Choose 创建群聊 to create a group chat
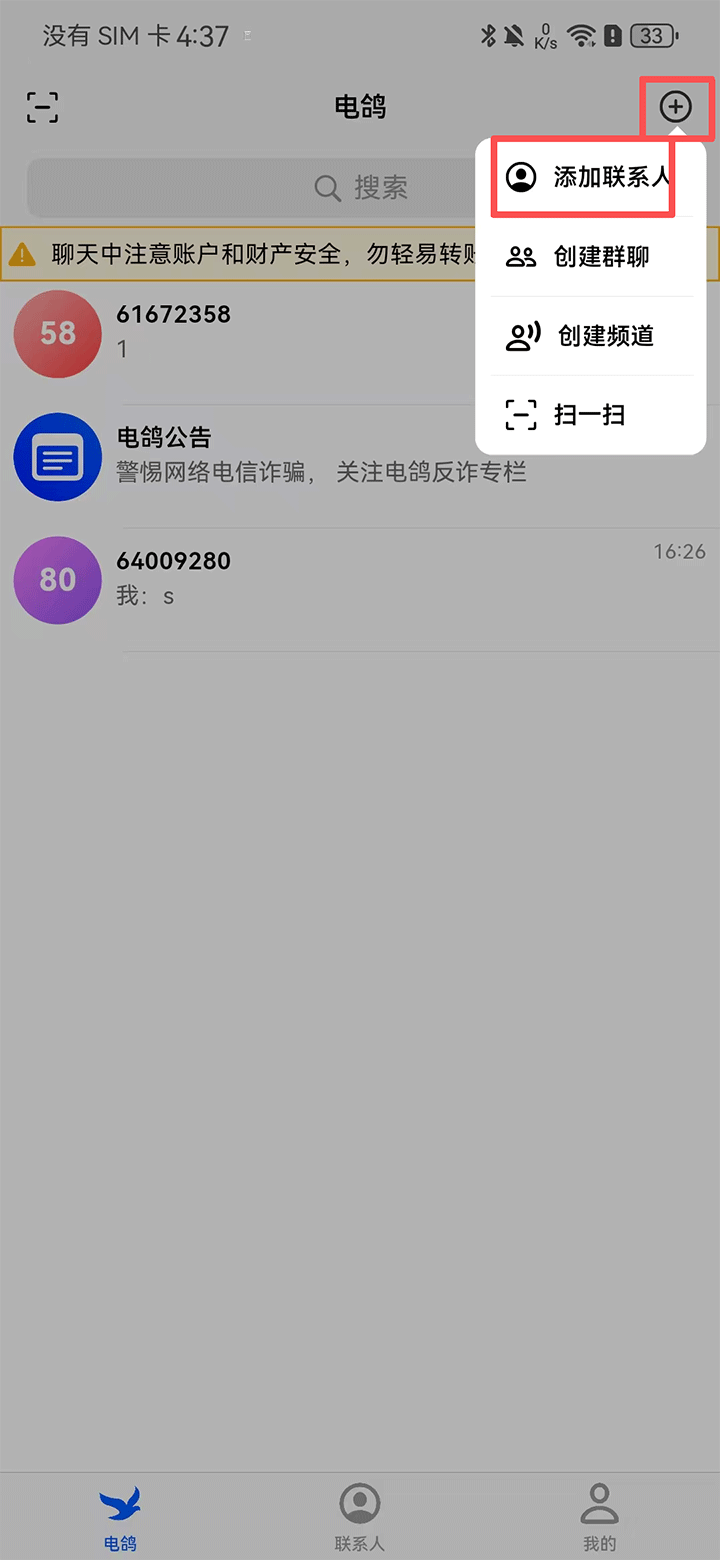This screenshot has height=1560, width=720. (x=590, y=257)
